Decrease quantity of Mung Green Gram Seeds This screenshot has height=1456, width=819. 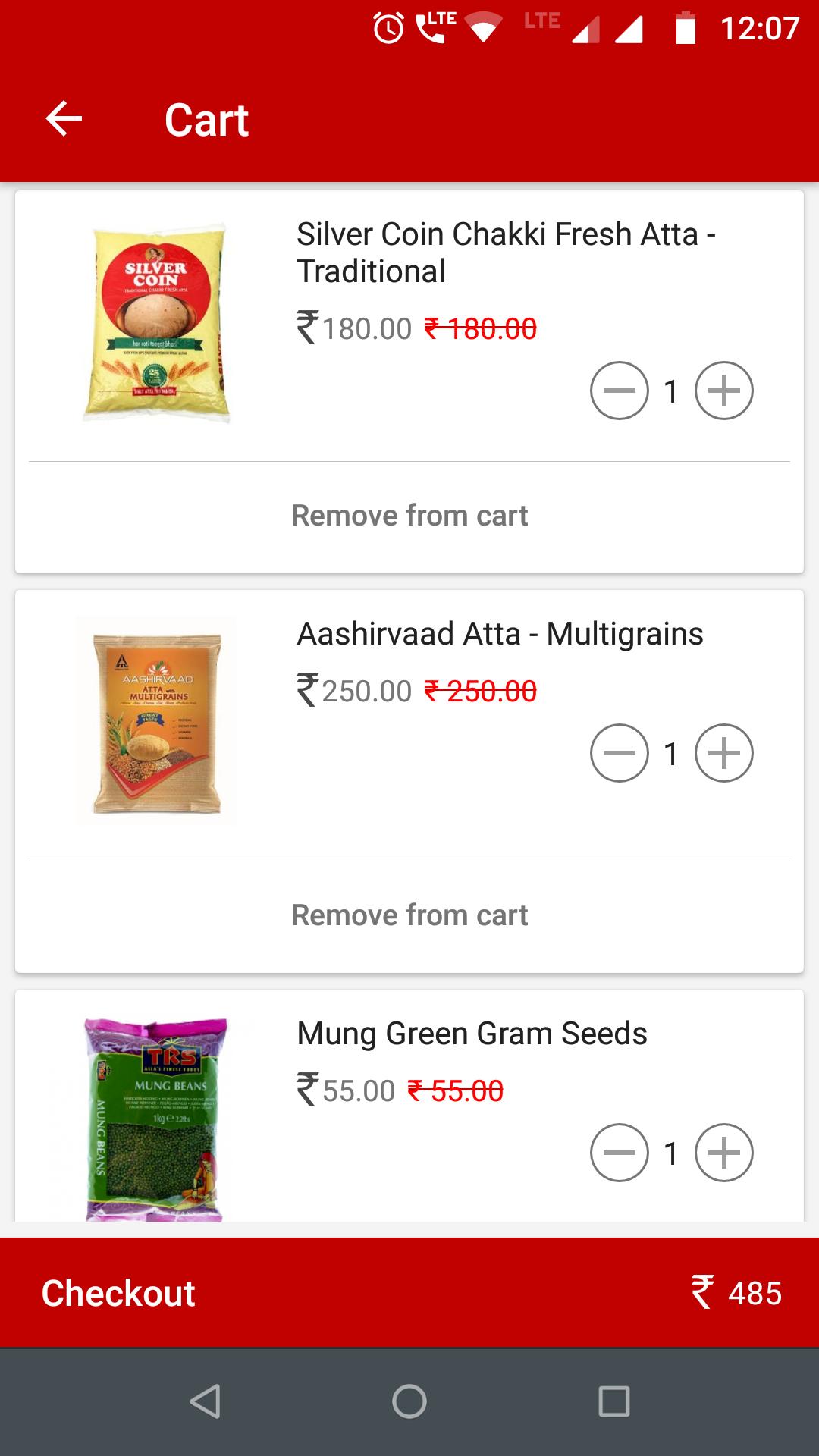click(x=619, y=1153)
